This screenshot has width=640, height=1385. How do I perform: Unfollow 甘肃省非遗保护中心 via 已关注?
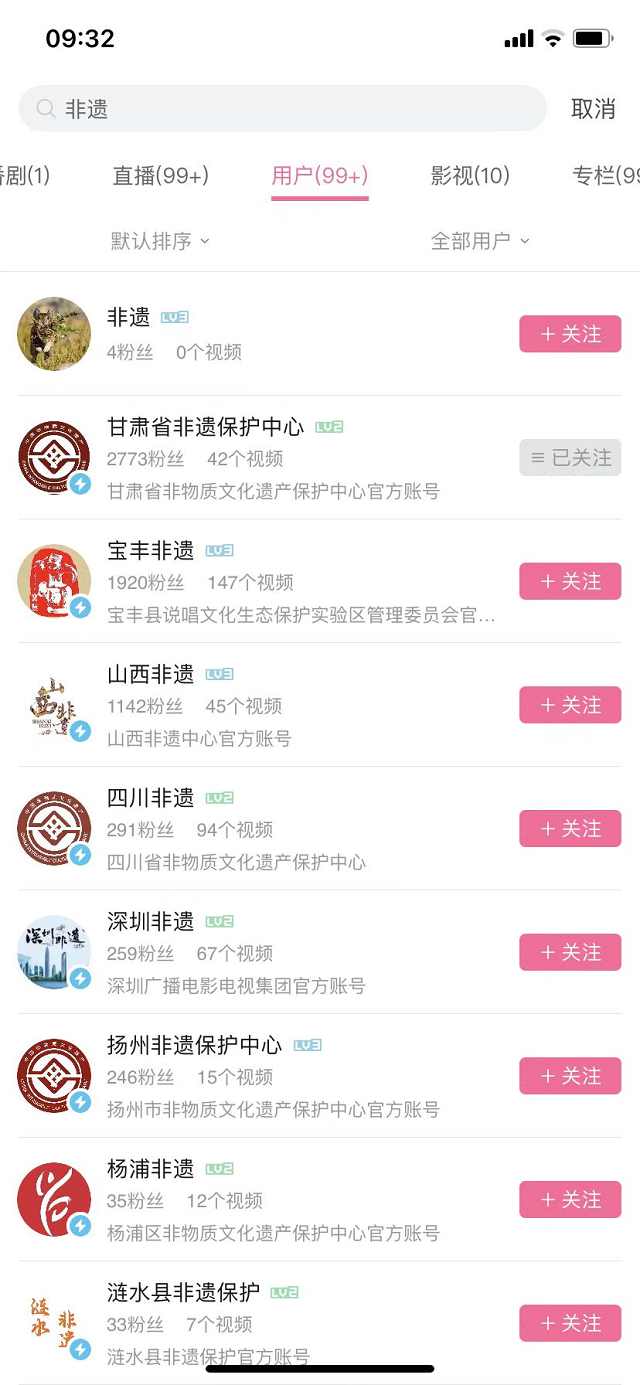[x=570, y=458]
